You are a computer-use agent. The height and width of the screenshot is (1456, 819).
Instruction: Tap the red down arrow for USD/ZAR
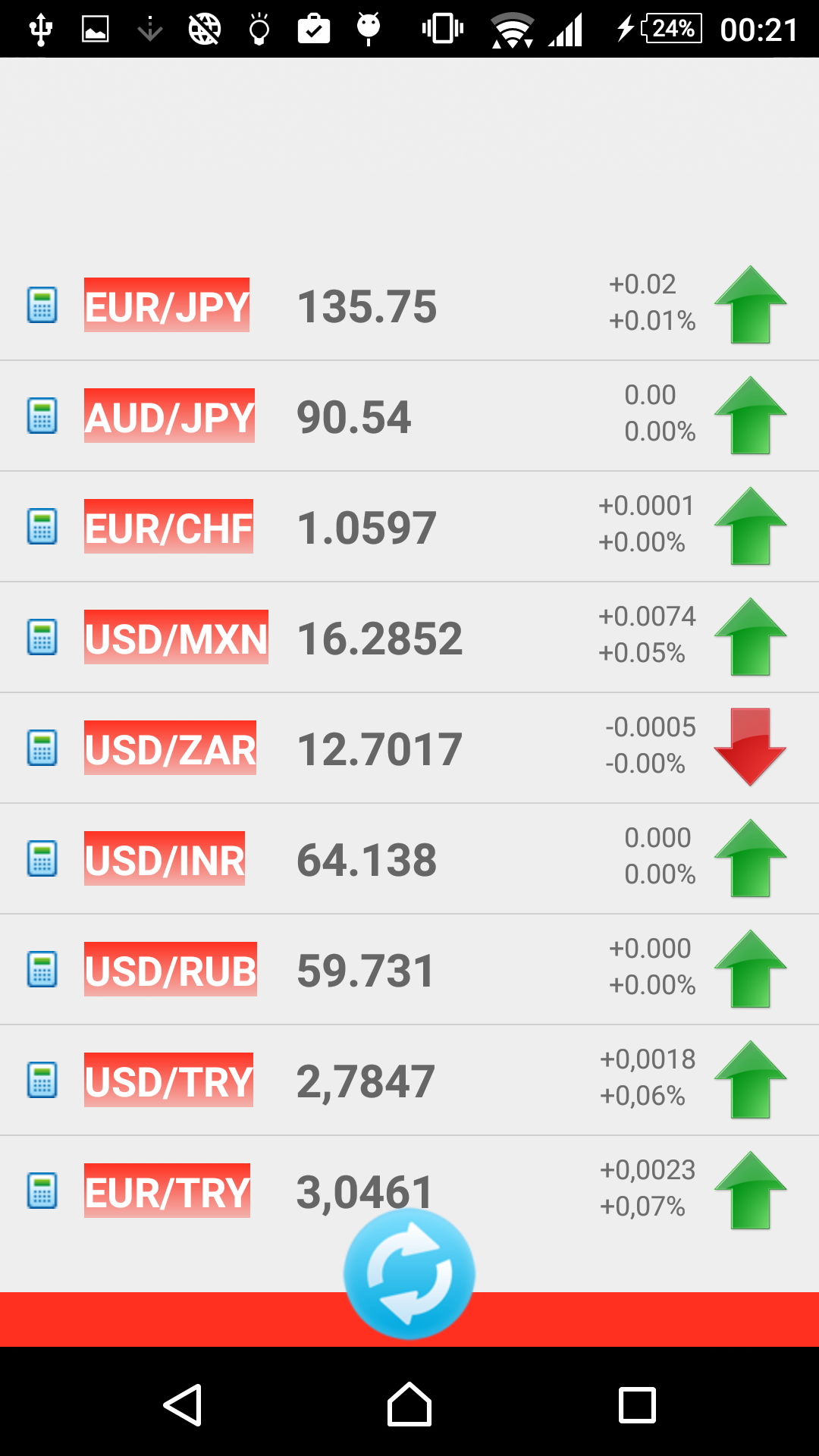(749, 748)
